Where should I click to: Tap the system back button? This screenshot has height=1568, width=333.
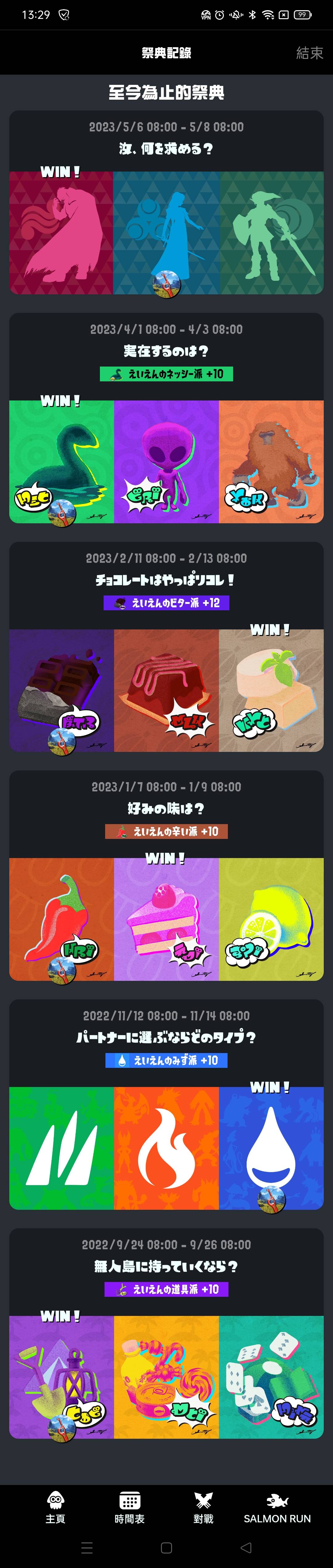tap(246, 1547)
